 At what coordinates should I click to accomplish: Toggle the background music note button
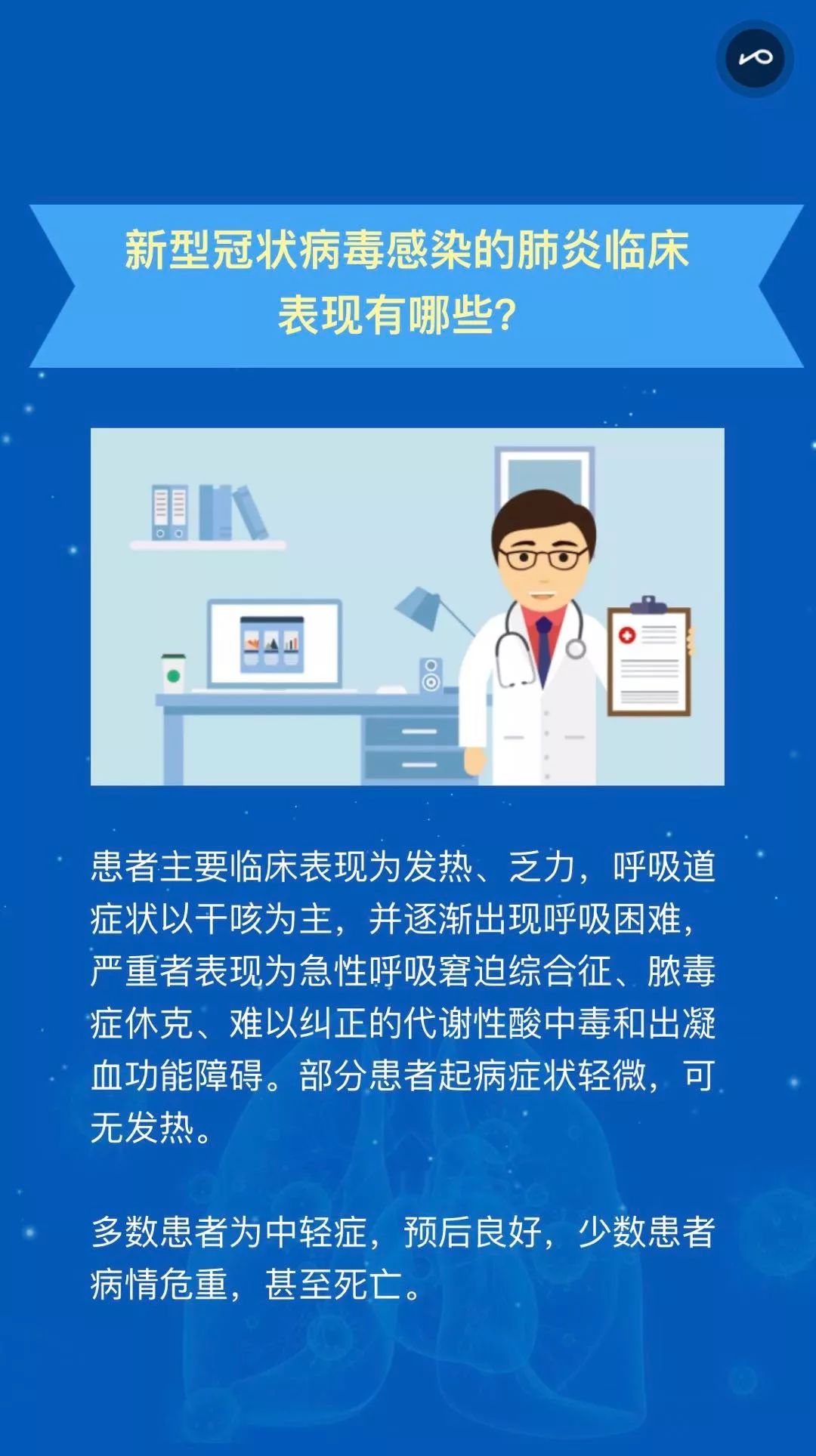coord(755,58)
